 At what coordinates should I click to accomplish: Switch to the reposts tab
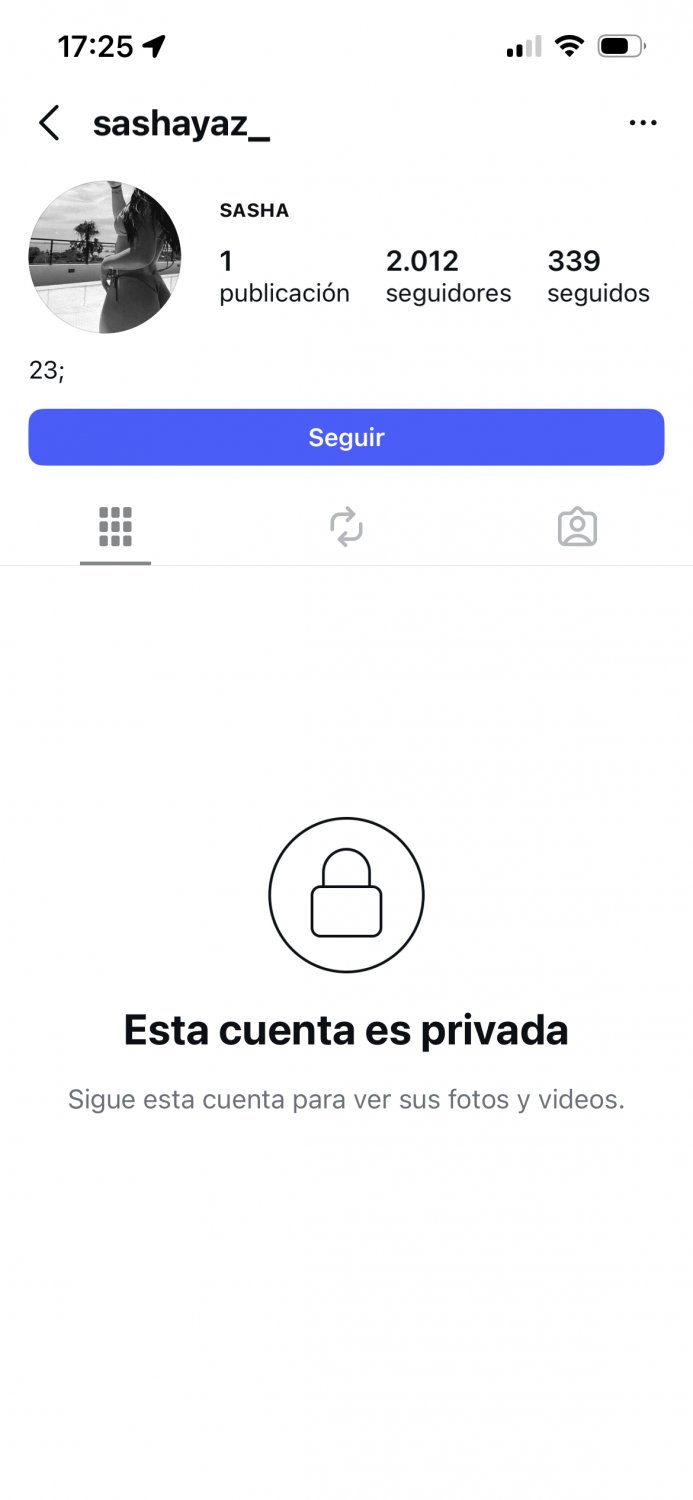tap(346, 527)
